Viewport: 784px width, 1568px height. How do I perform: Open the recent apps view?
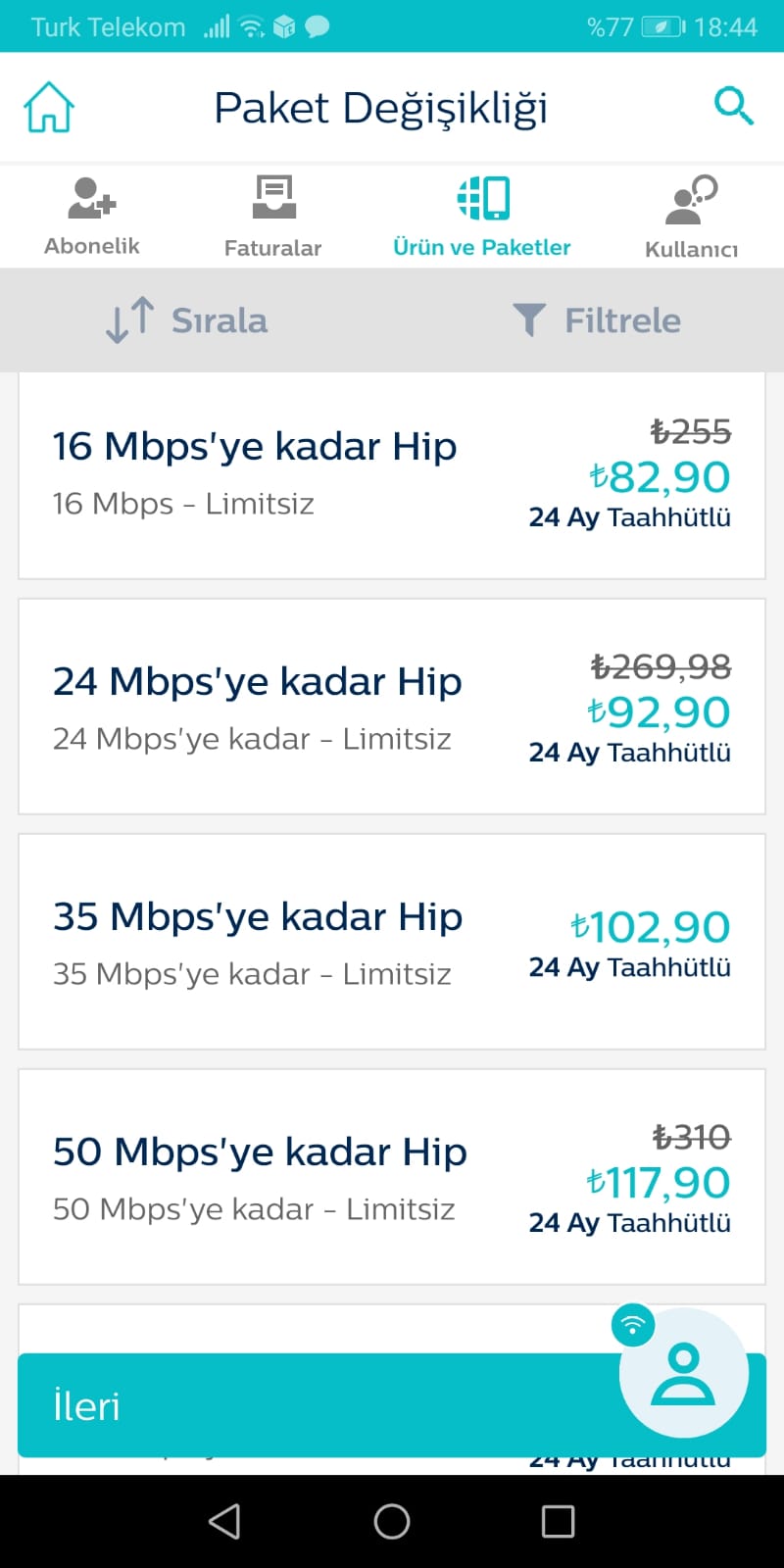[558, 1521]
